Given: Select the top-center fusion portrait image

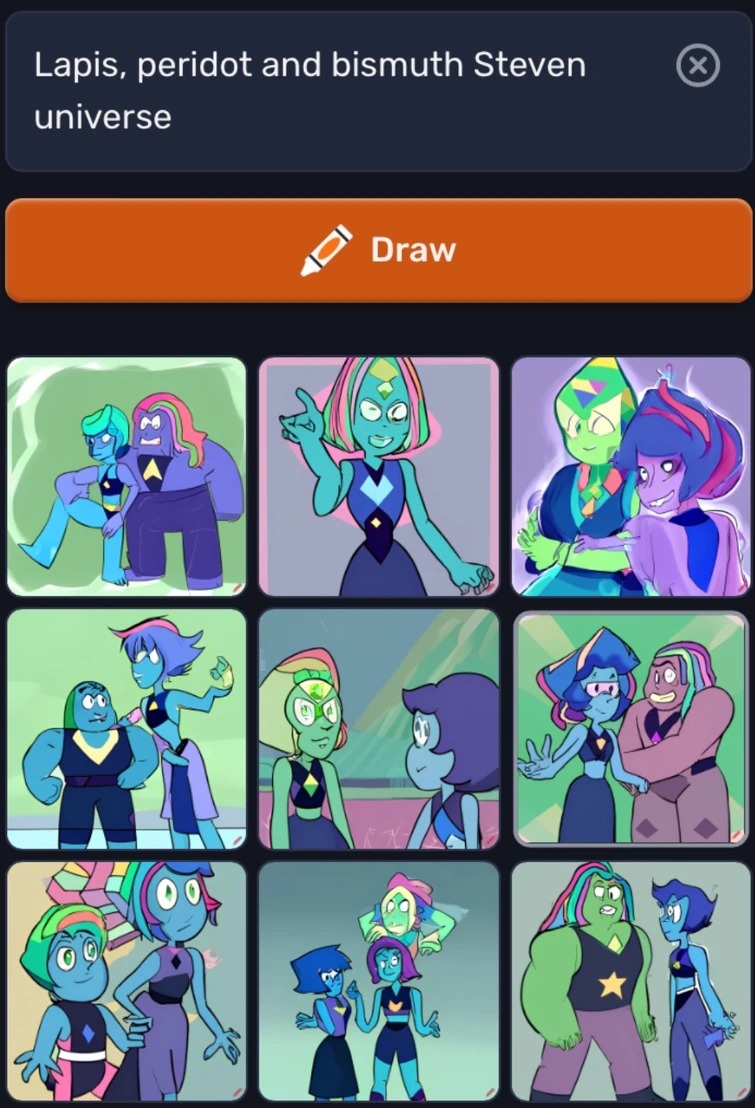Looking at the screenshot, I should tap(378, 478).
